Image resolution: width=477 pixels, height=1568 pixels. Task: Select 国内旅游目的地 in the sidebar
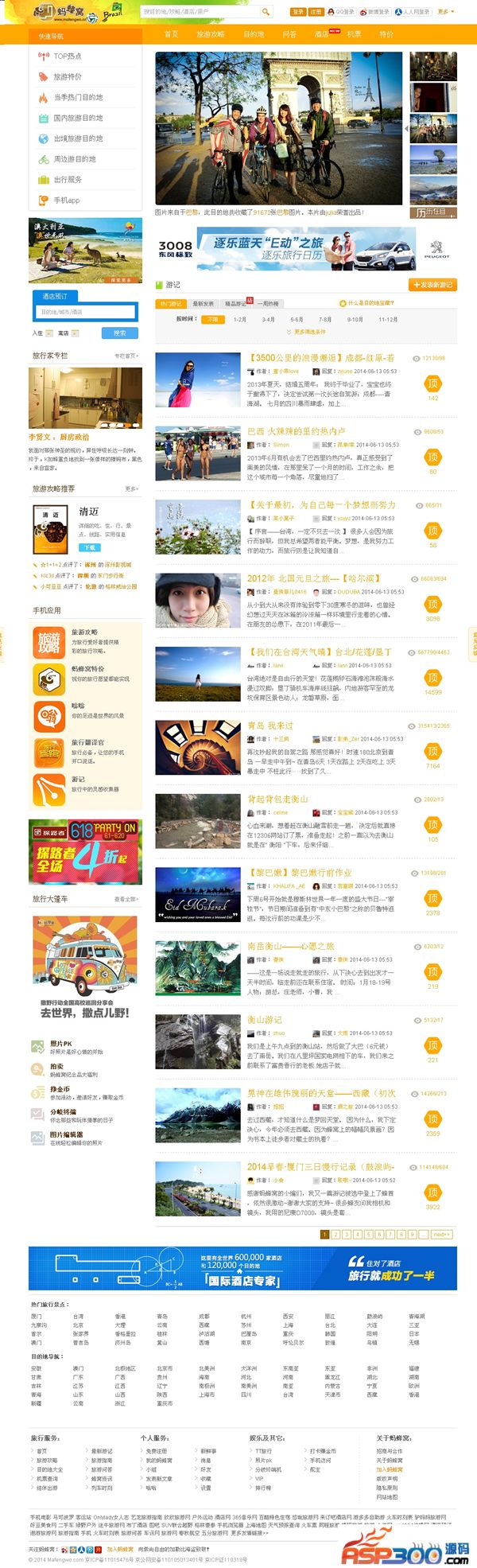pos(77,118)
